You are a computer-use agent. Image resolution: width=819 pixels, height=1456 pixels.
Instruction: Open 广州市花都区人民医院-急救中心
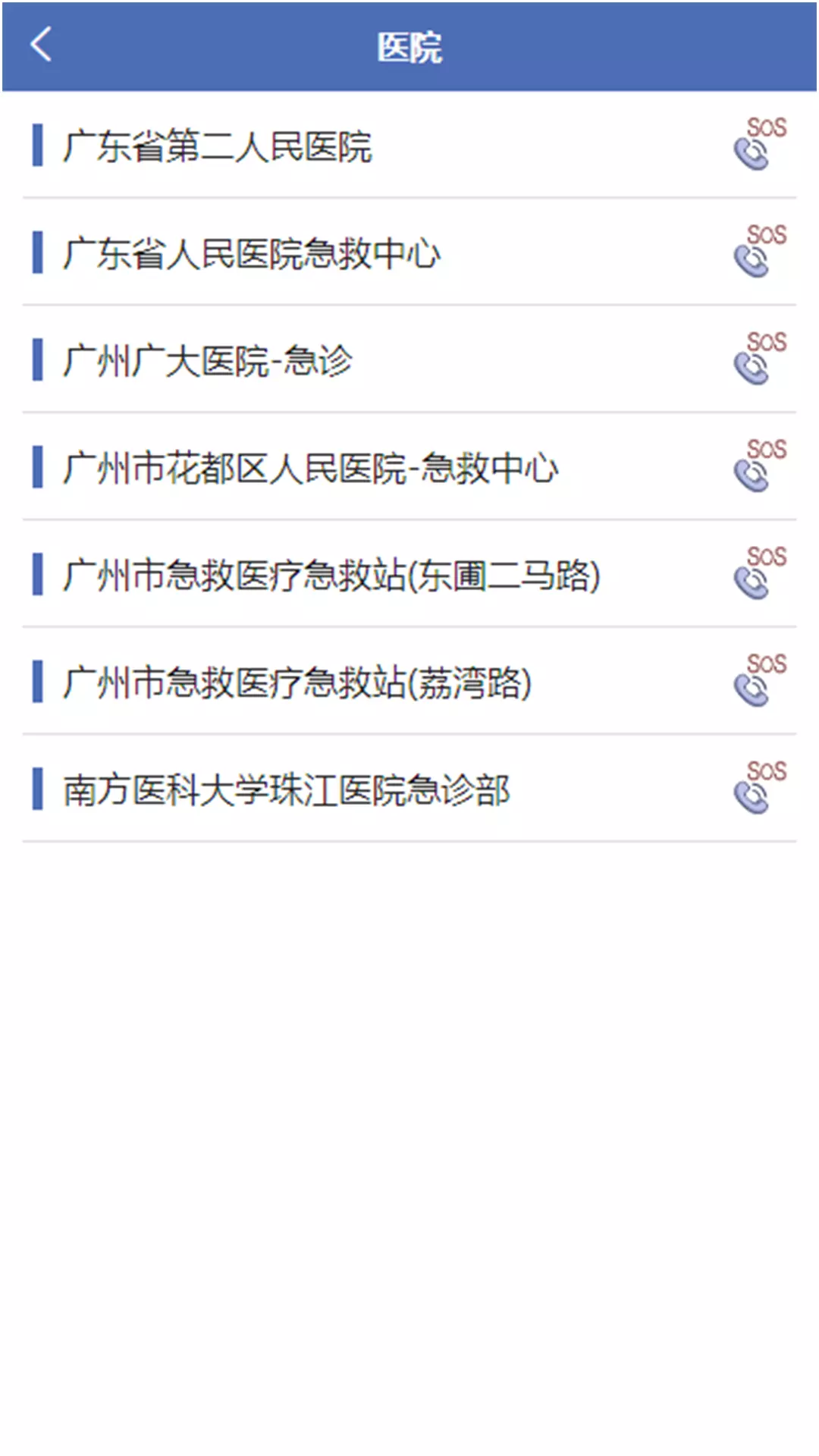(409, 467)
